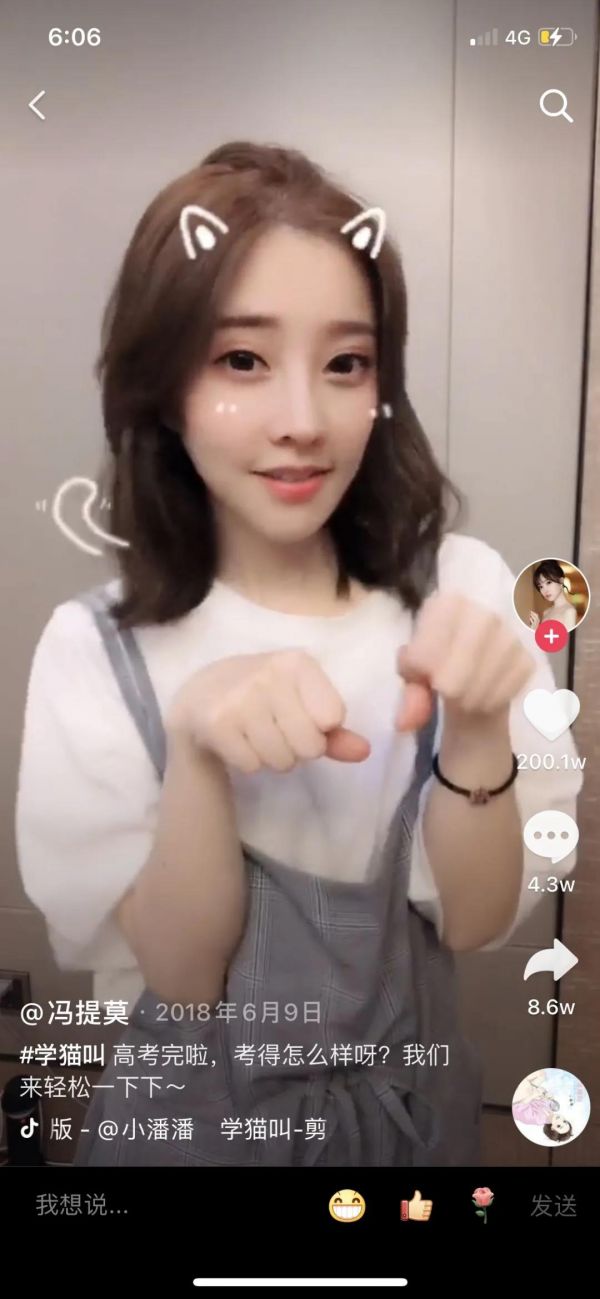Image resolution: width=600 pixels, height=1299 pixels.
Task: Share the video with the arrow icon
Action: 551,961
